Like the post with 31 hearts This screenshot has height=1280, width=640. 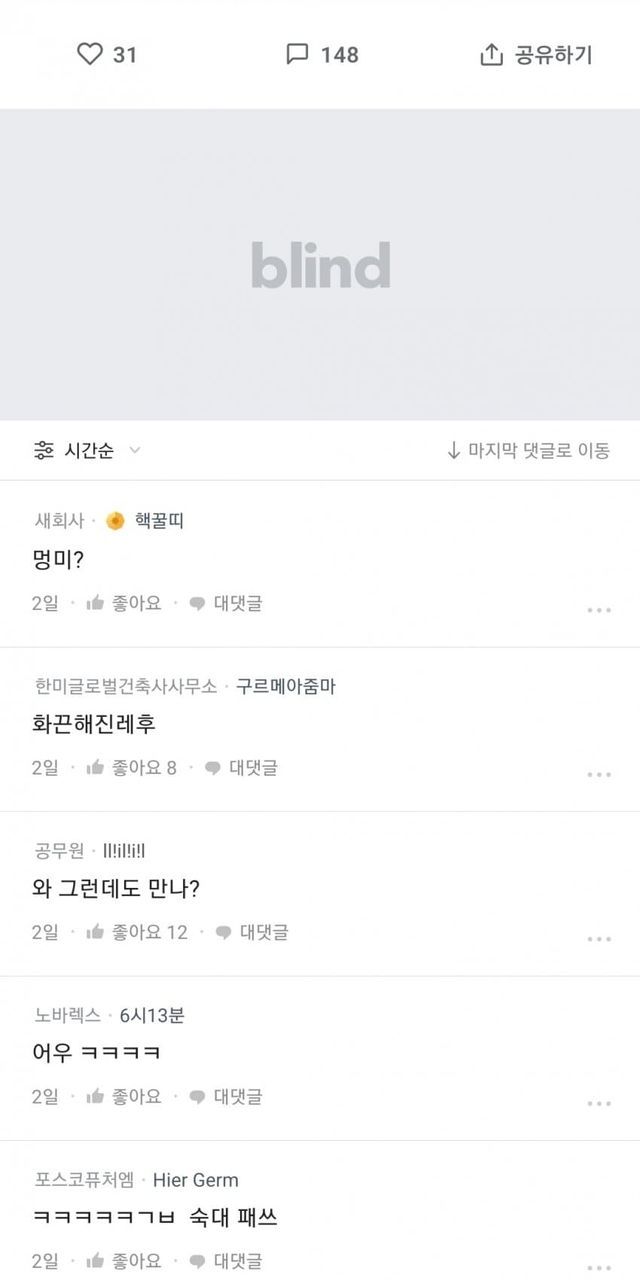(106, 54)
